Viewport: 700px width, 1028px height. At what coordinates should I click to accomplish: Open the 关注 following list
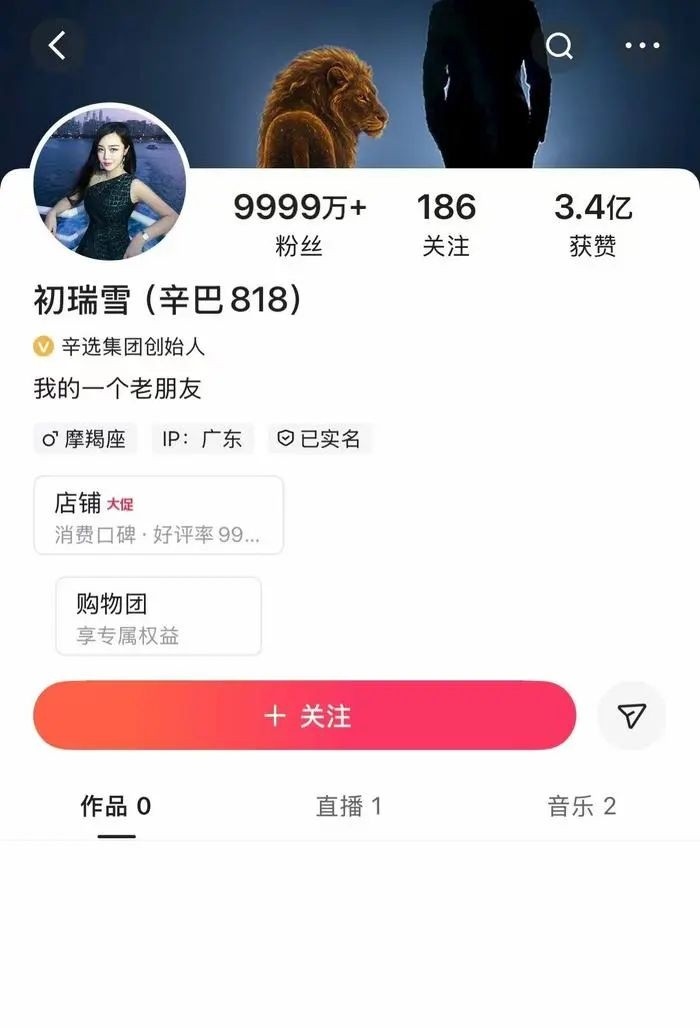(446, 224)
